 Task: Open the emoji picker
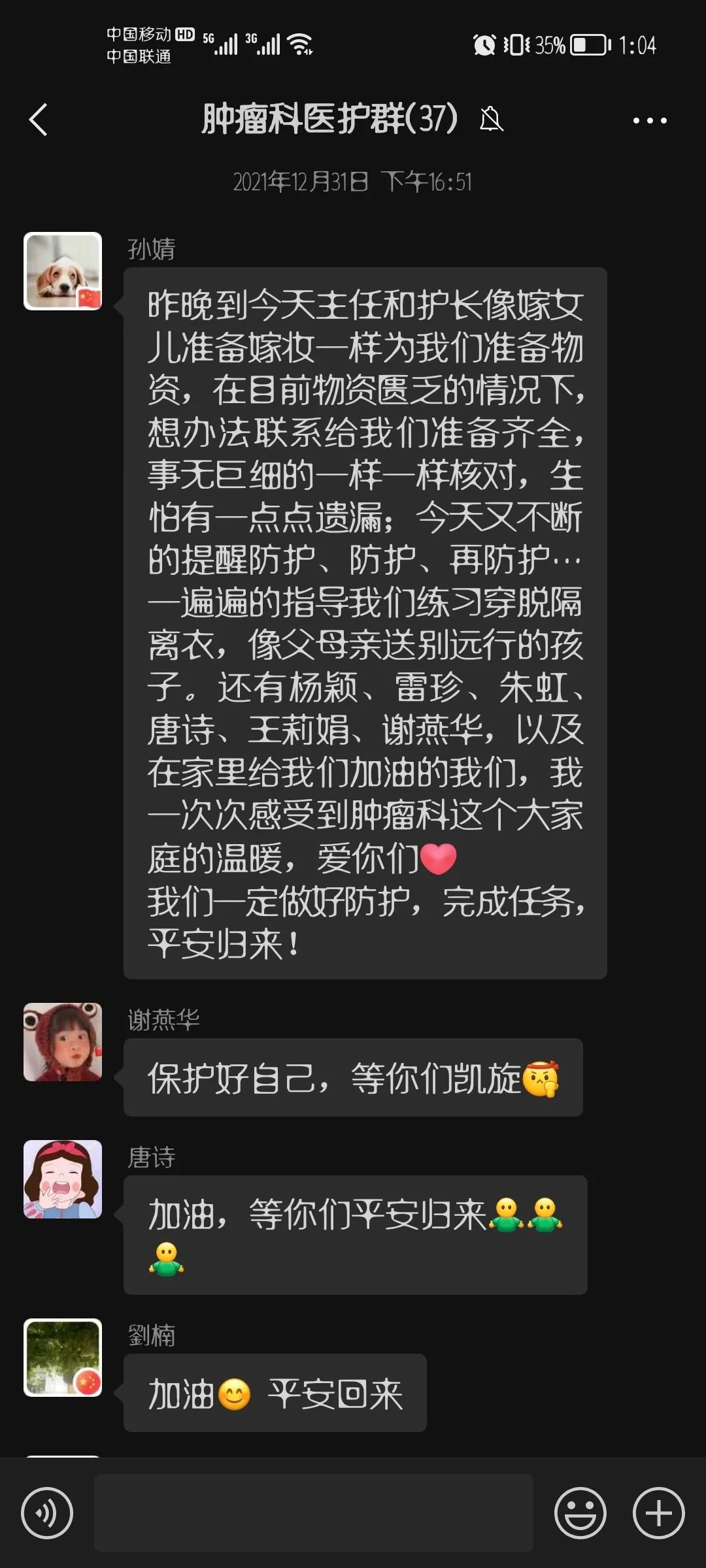[580, 1512]
